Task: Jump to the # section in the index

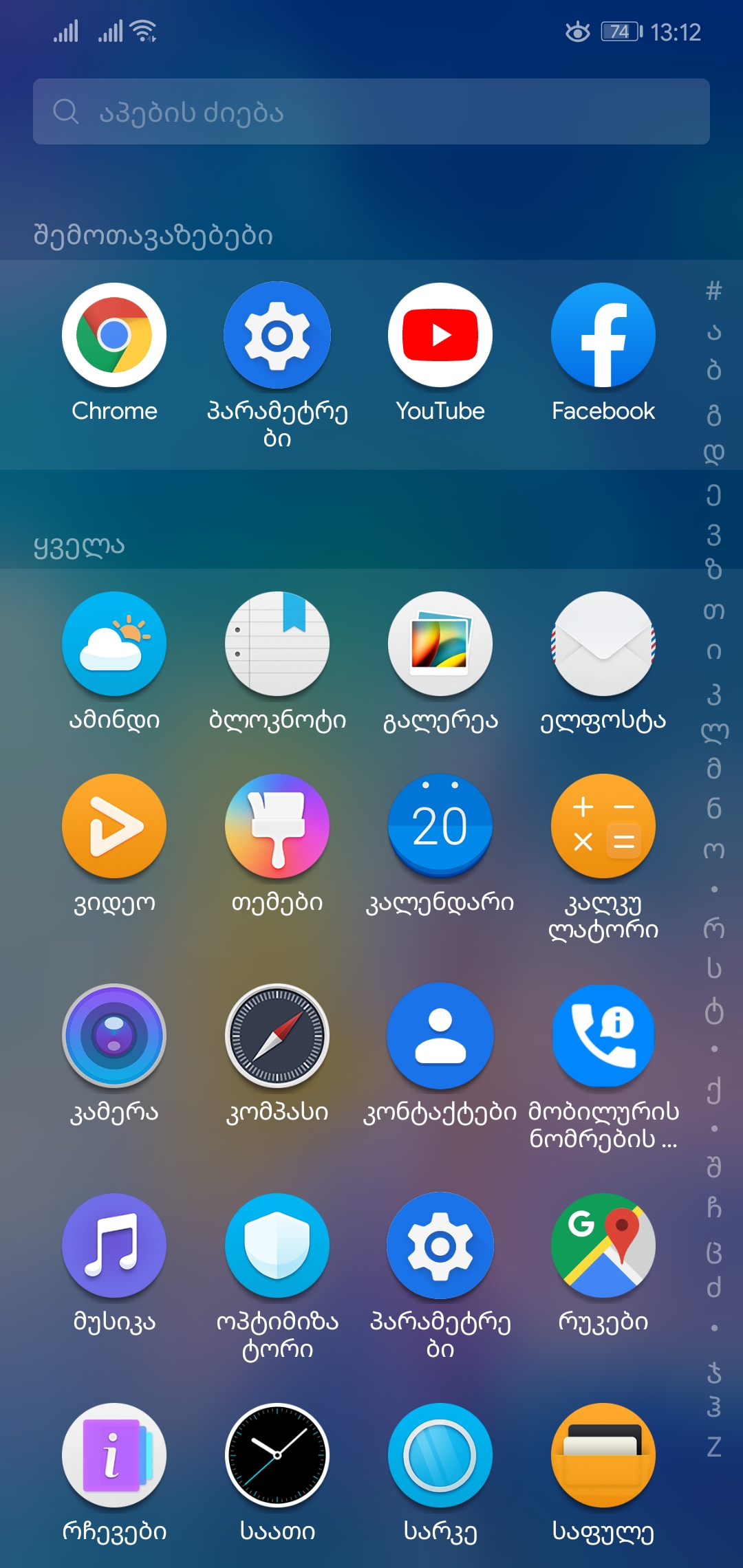Action: click(x=714, y=291)
